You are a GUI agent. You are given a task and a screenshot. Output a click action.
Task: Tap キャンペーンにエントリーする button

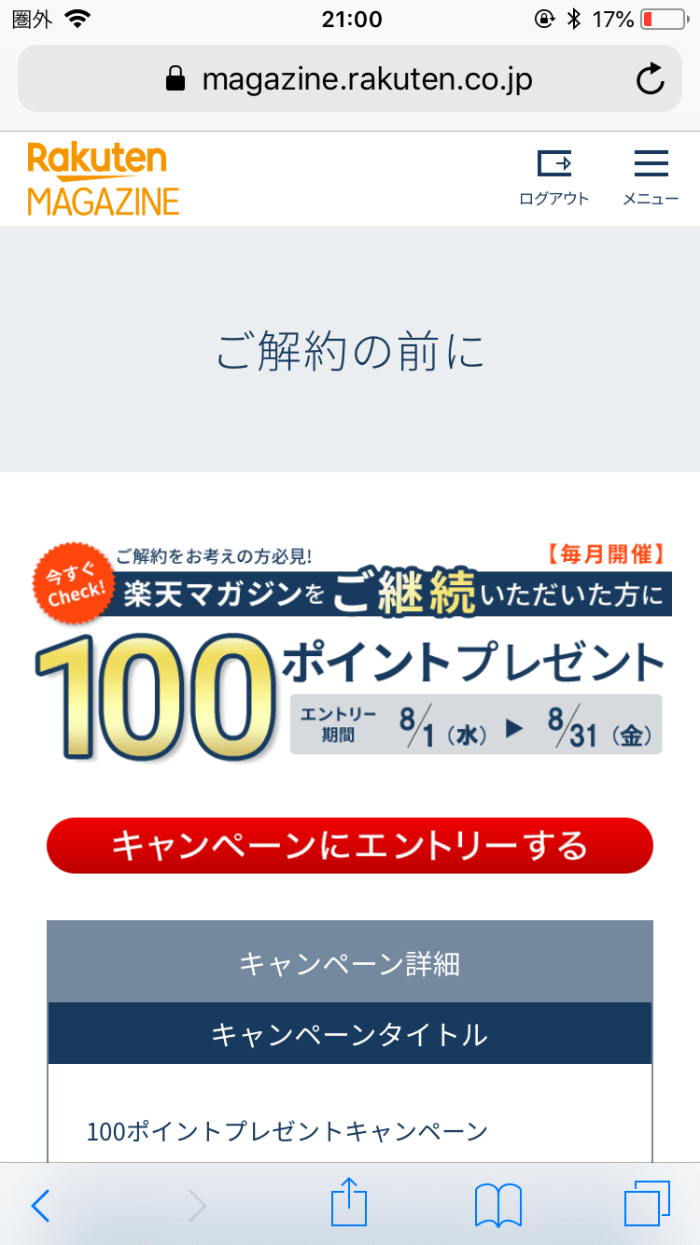pyautogui.click(x=350, y=846)
